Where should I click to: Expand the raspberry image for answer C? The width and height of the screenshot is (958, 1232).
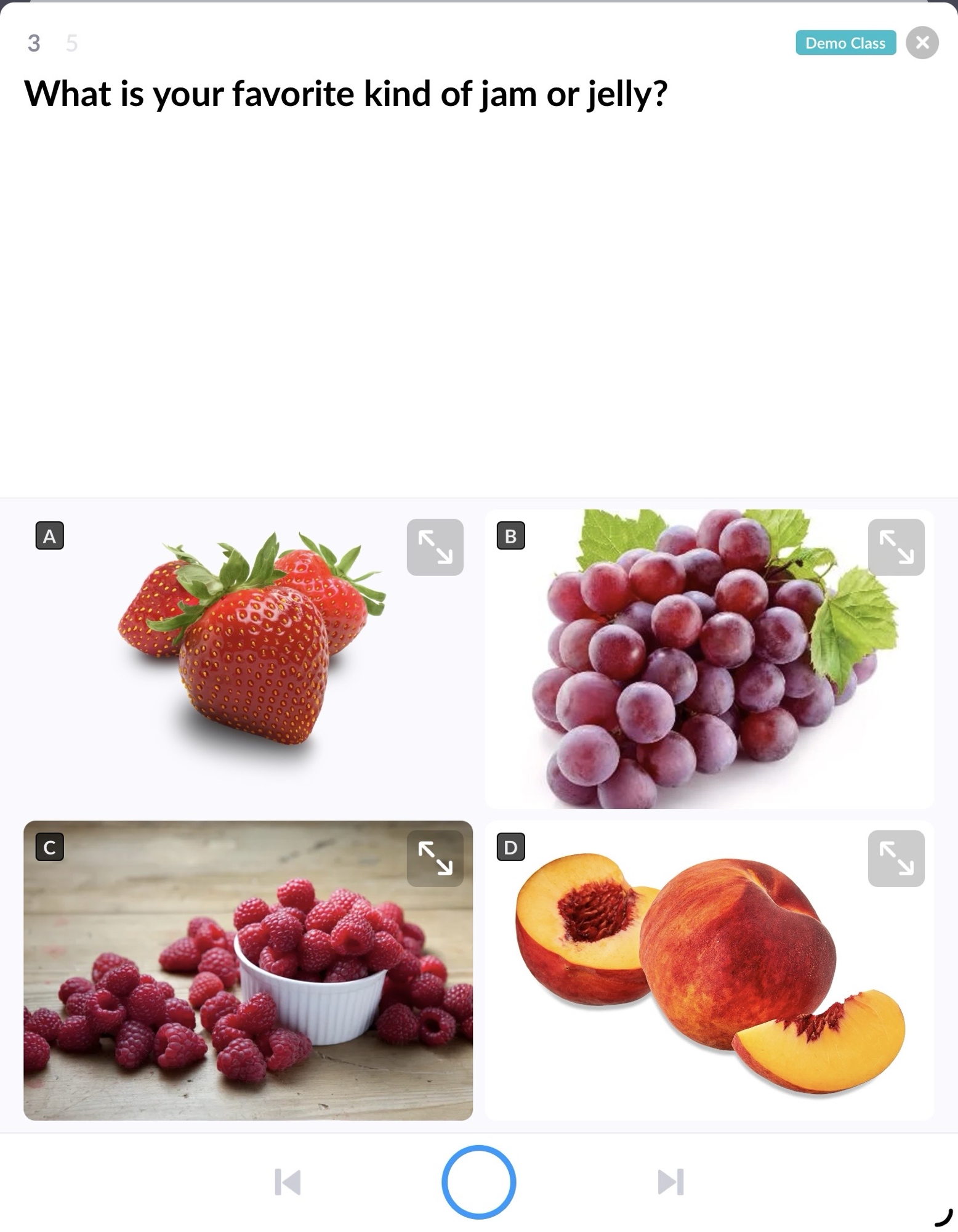(x=435, y=858)
